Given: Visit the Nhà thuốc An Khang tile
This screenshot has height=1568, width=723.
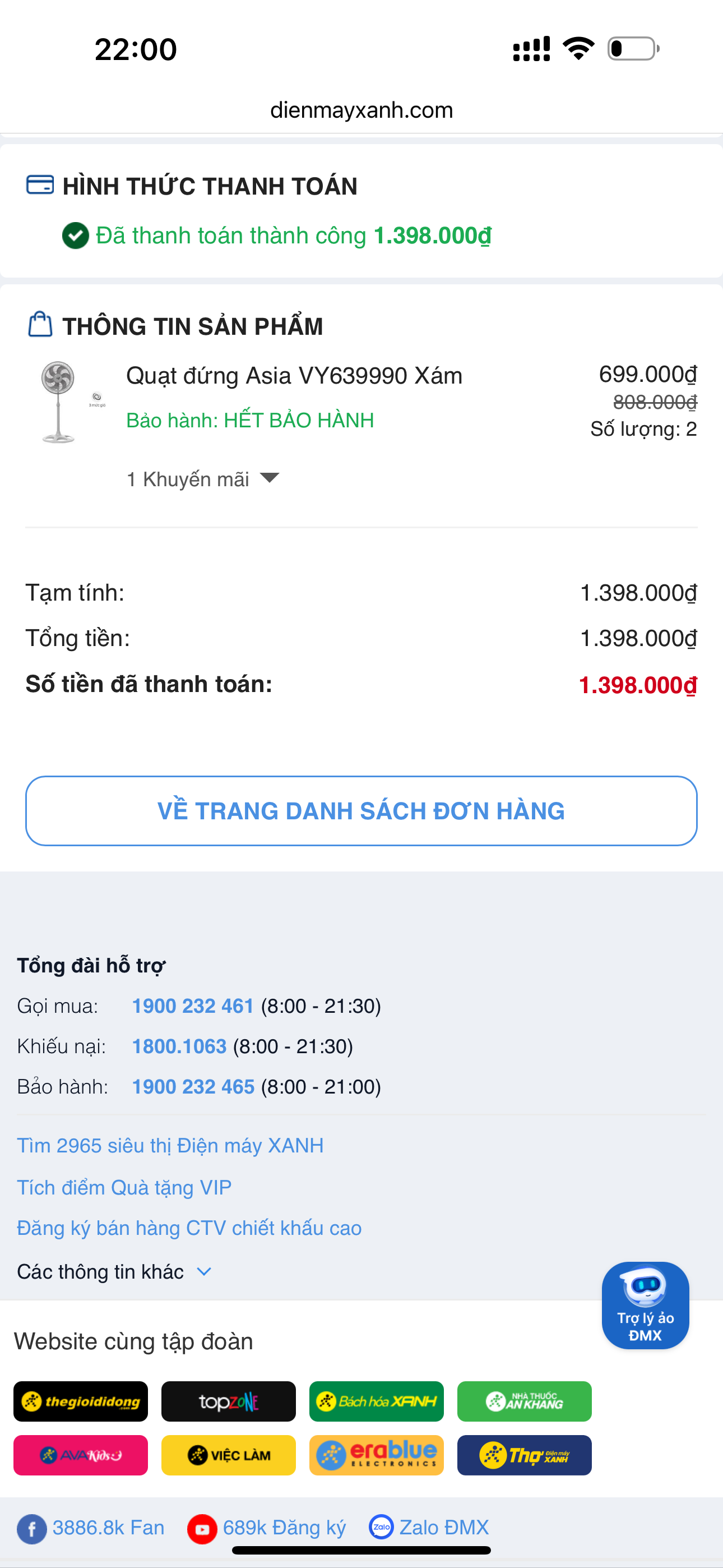Looking at the screenshot, I should click(x=524, y=1401).
